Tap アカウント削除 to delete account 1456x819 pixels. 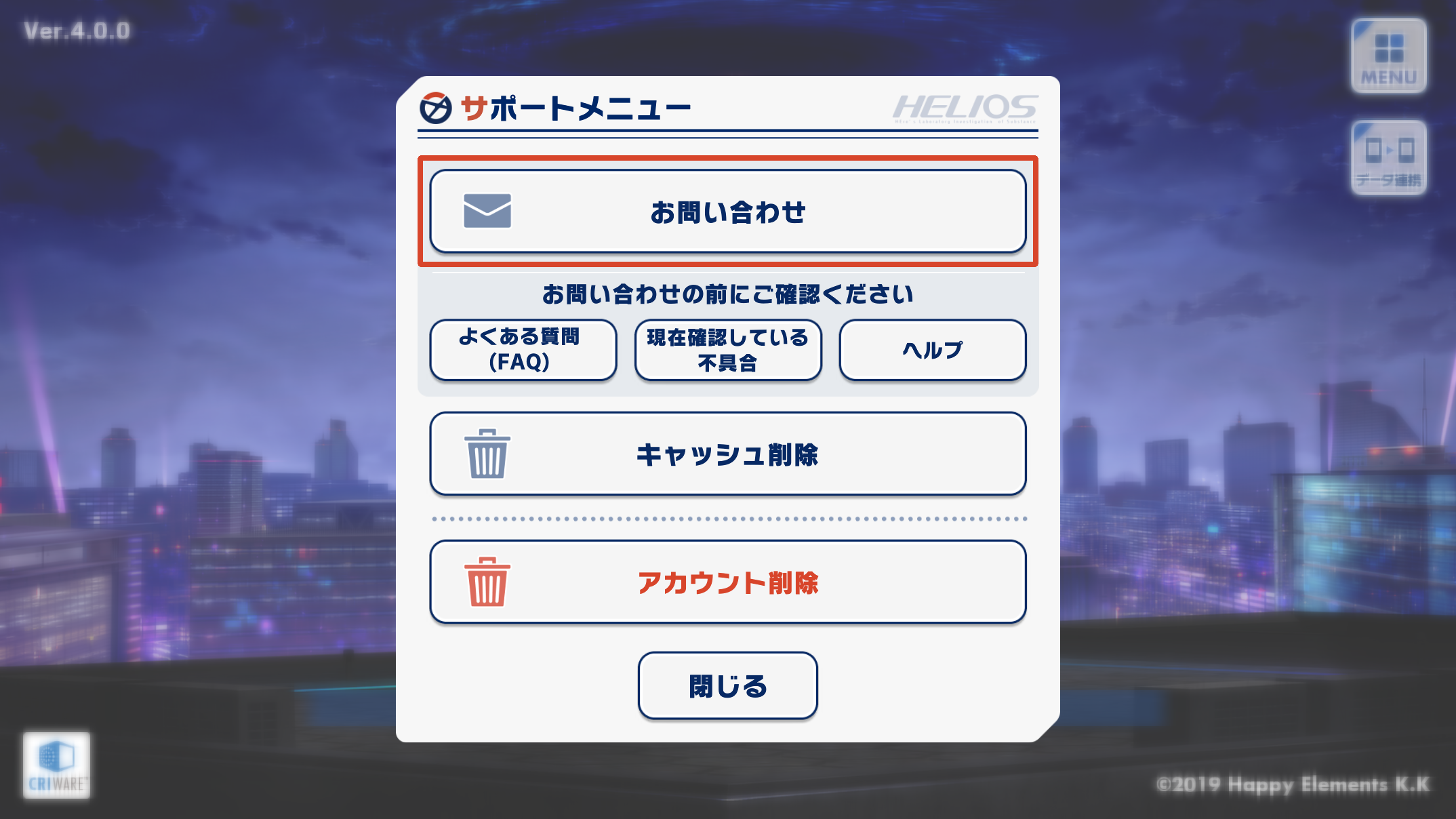tap(727, 582)
